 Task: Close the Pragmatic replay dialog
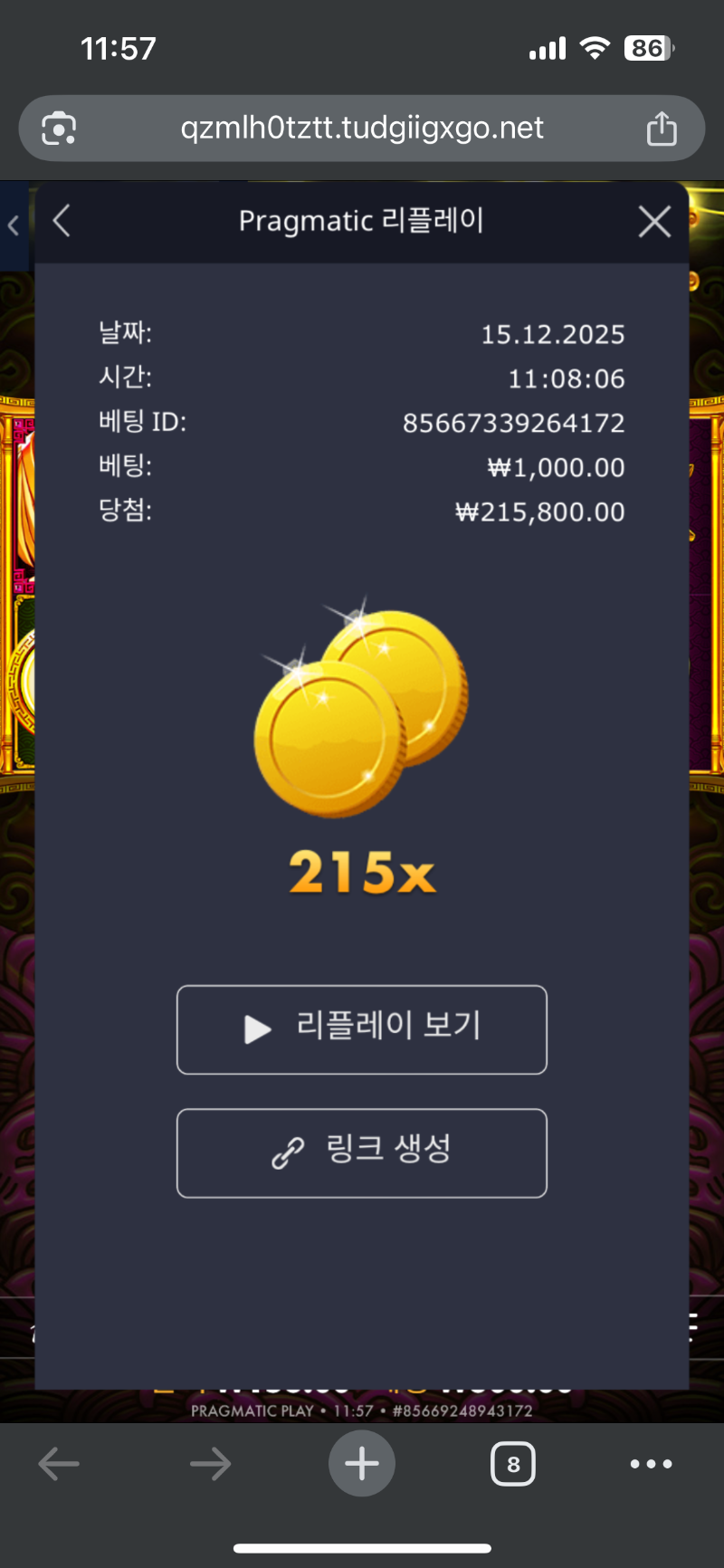point(654,221)
